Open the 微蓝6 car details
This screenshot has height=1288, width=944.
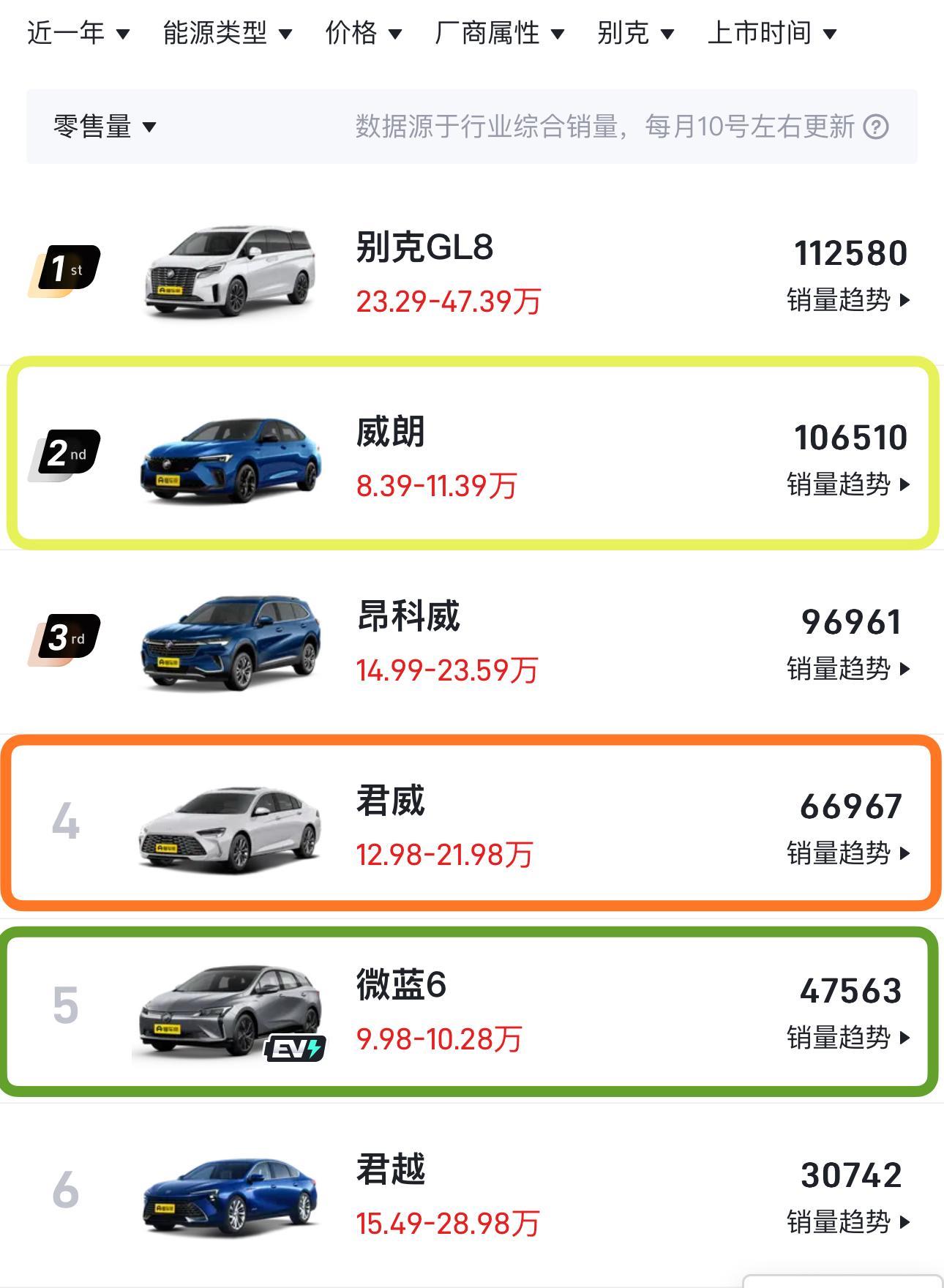401,985
